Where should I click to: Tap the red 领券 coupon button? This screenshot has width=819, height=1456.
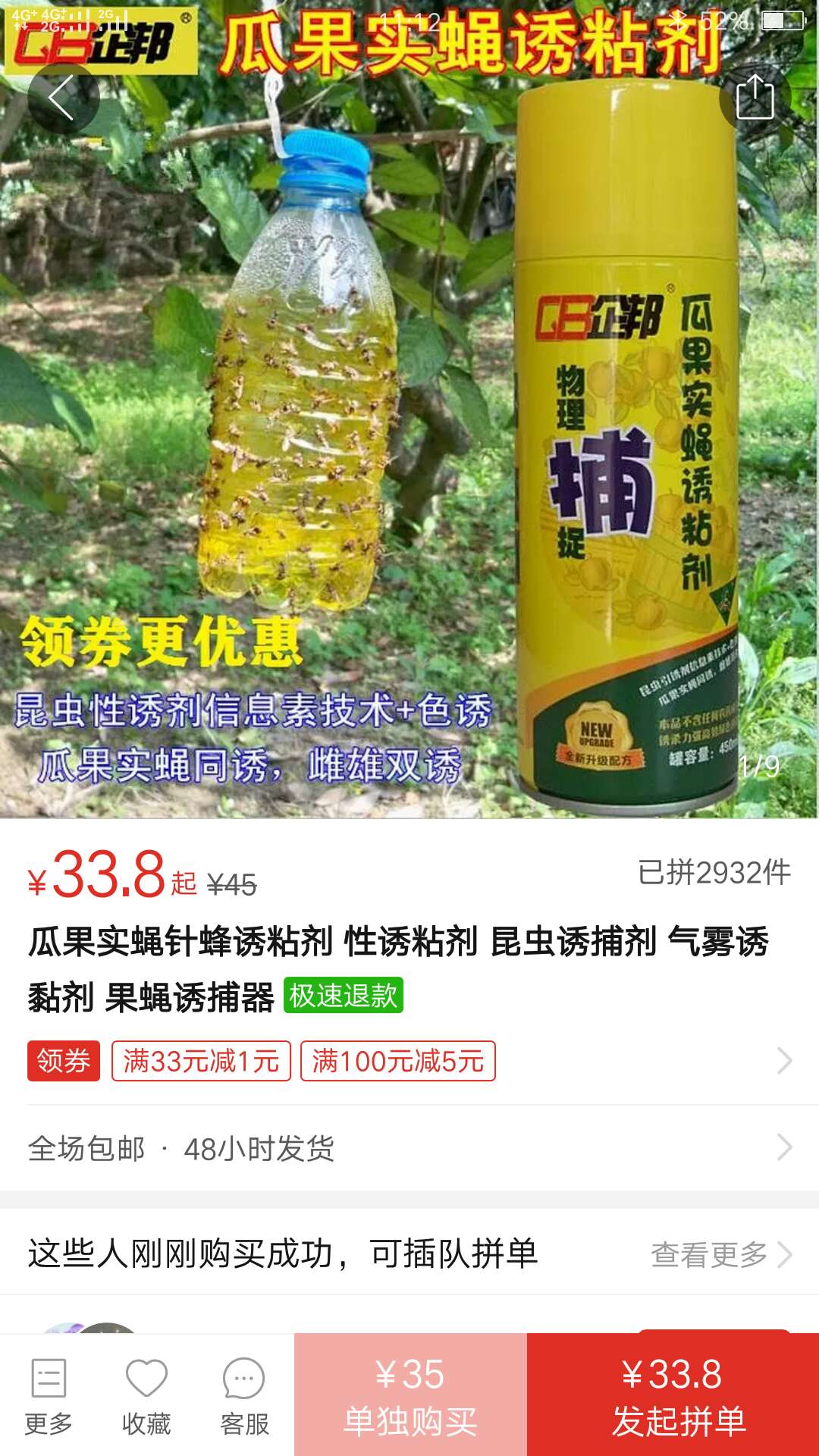point(64,1061)
